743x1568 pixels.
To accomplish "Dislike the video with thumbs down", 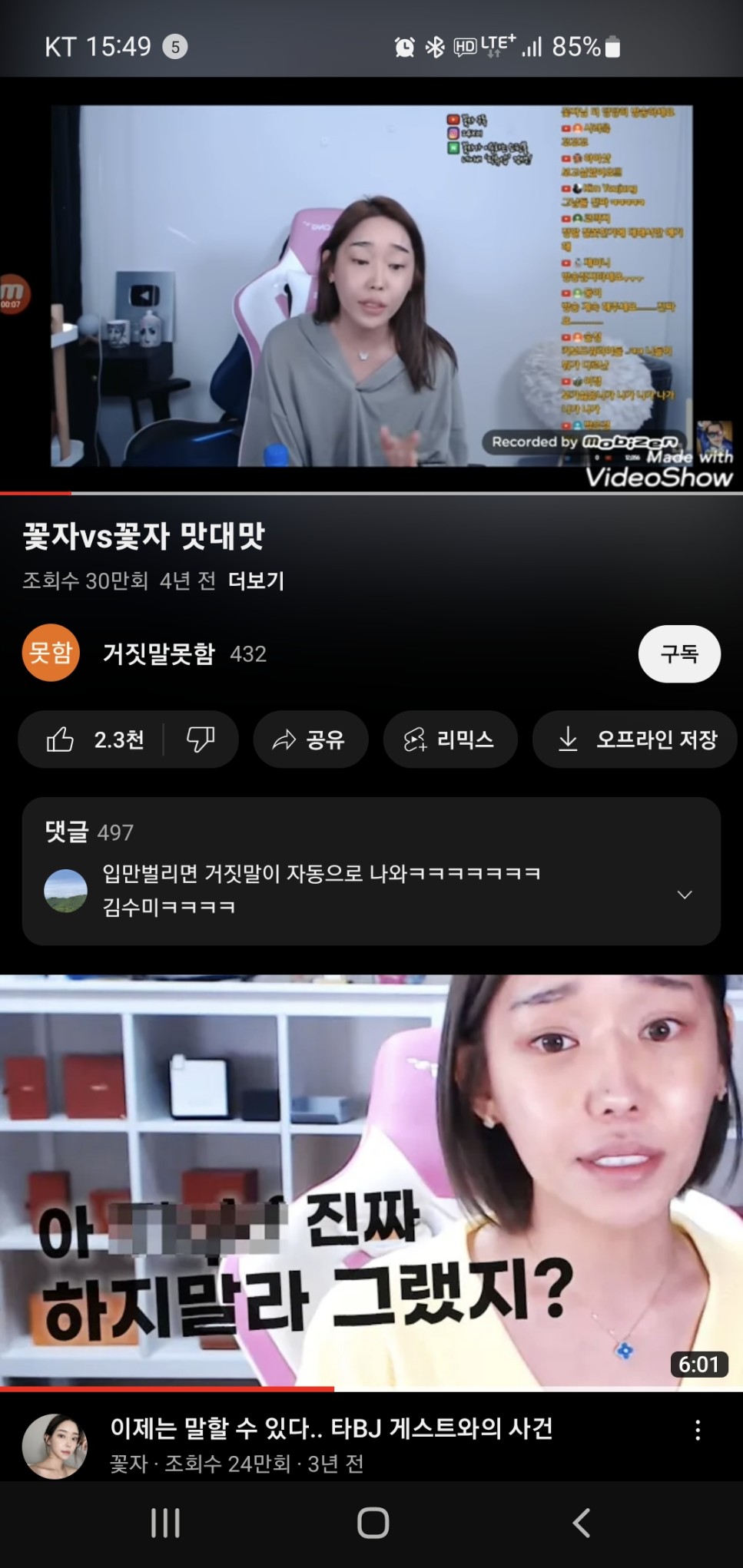I will point(201,739).
